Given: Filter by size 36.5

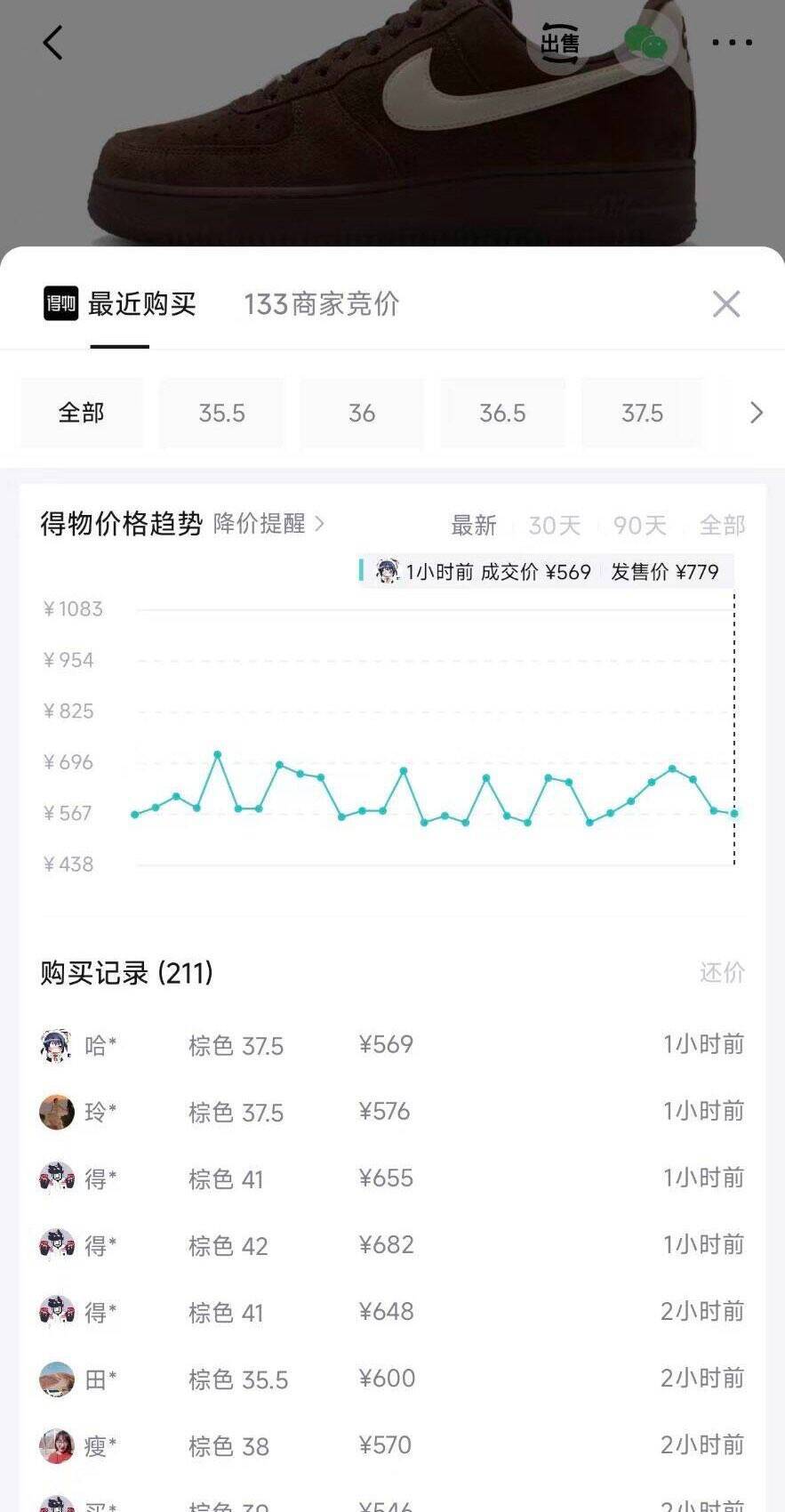Looking at the screenshot, I should pyautogui.click(x=502, y=413).
